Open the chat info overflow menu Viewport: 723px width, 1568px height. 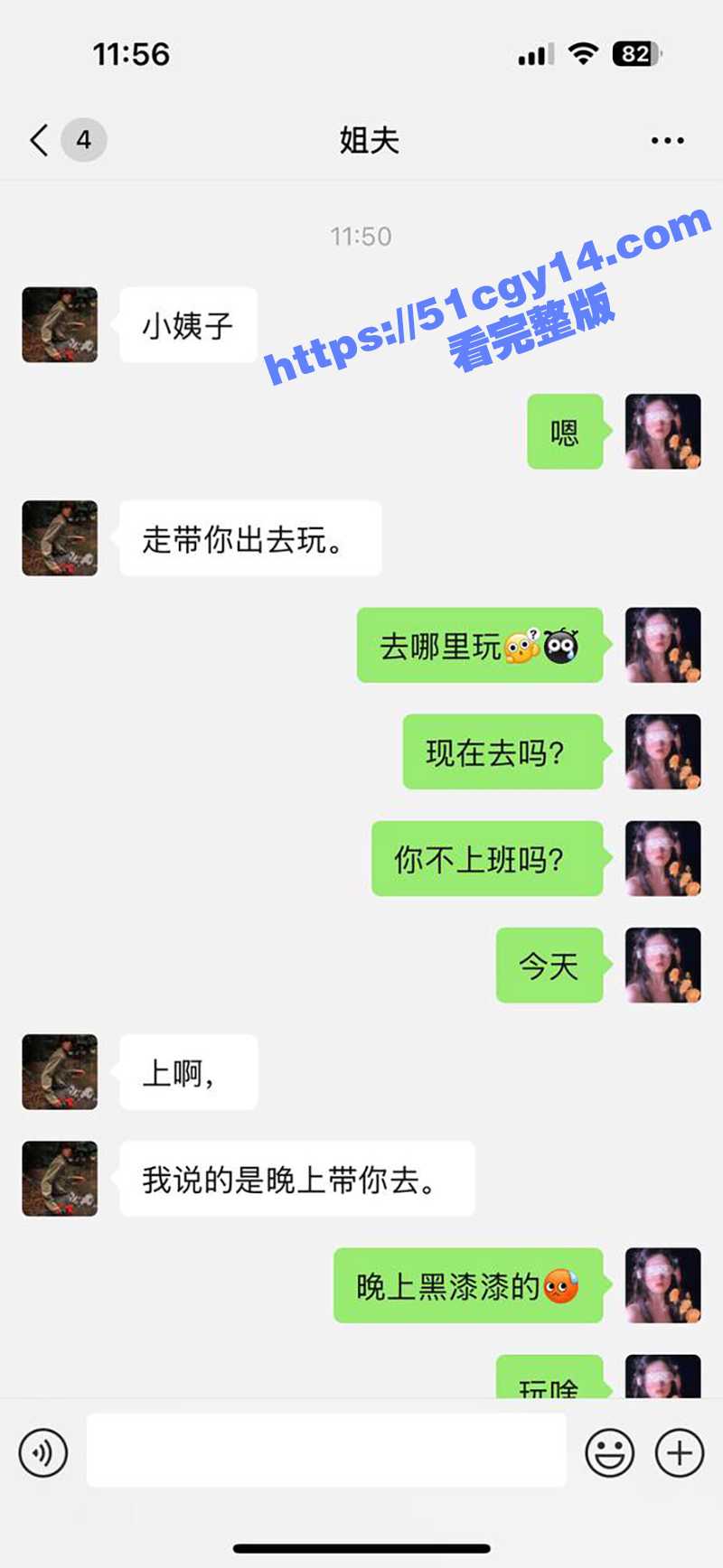pos(667,140)
